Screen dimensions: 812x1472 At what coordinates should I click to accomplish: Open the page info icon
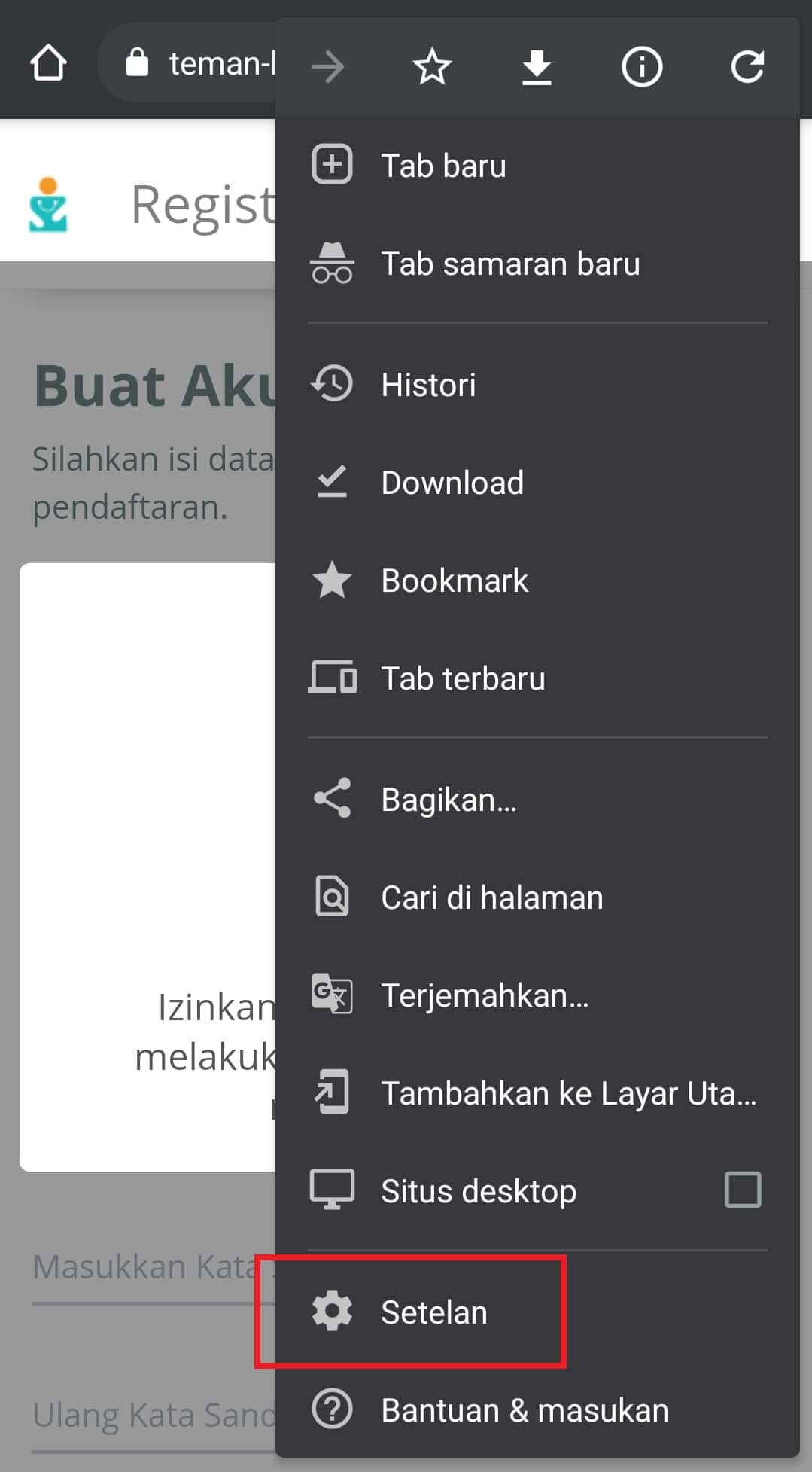(x=641, y=67)
